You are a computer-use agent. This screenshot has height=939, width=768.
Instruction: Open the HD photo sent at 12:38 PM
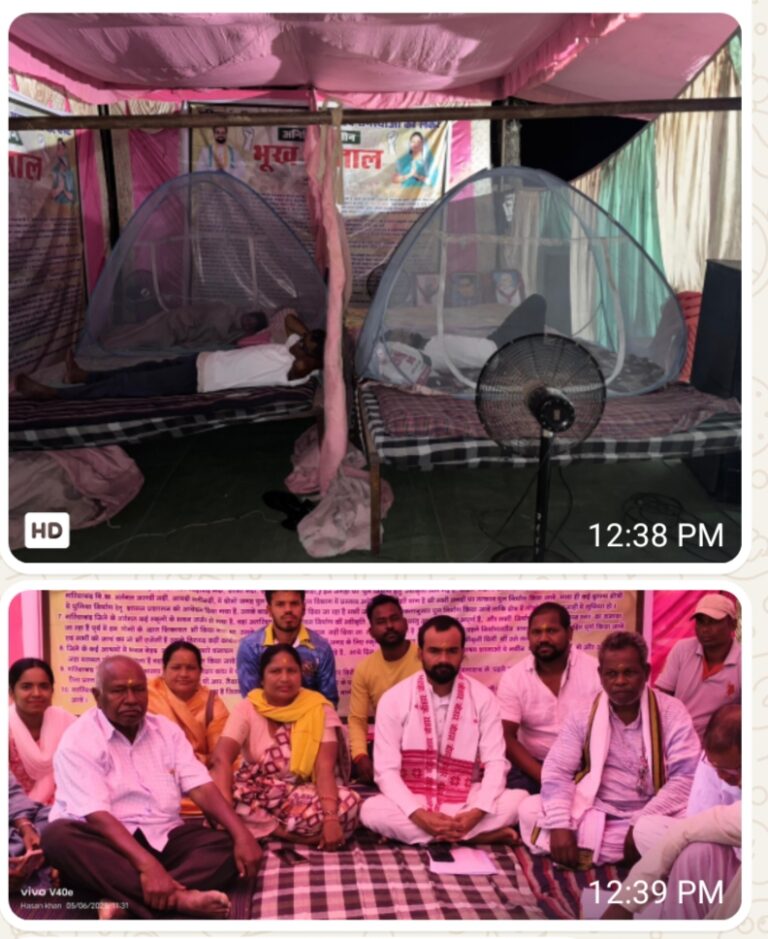[375, 290]
